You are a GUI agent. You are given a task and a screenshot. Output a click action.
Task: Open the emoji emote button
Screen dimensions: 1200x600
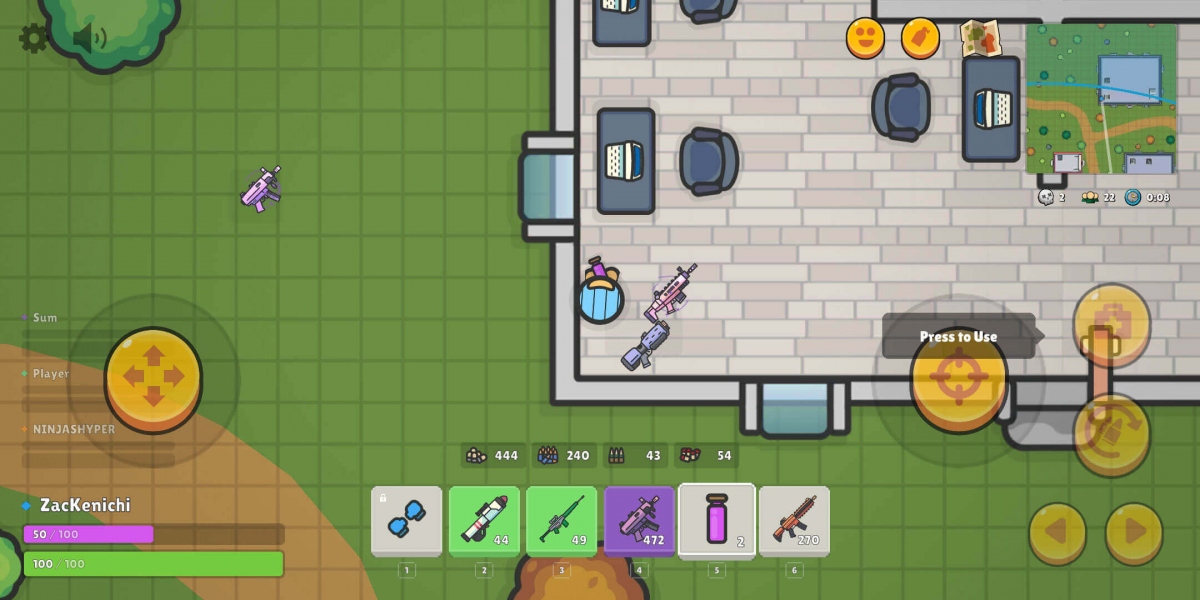click(x=866, y=38)
